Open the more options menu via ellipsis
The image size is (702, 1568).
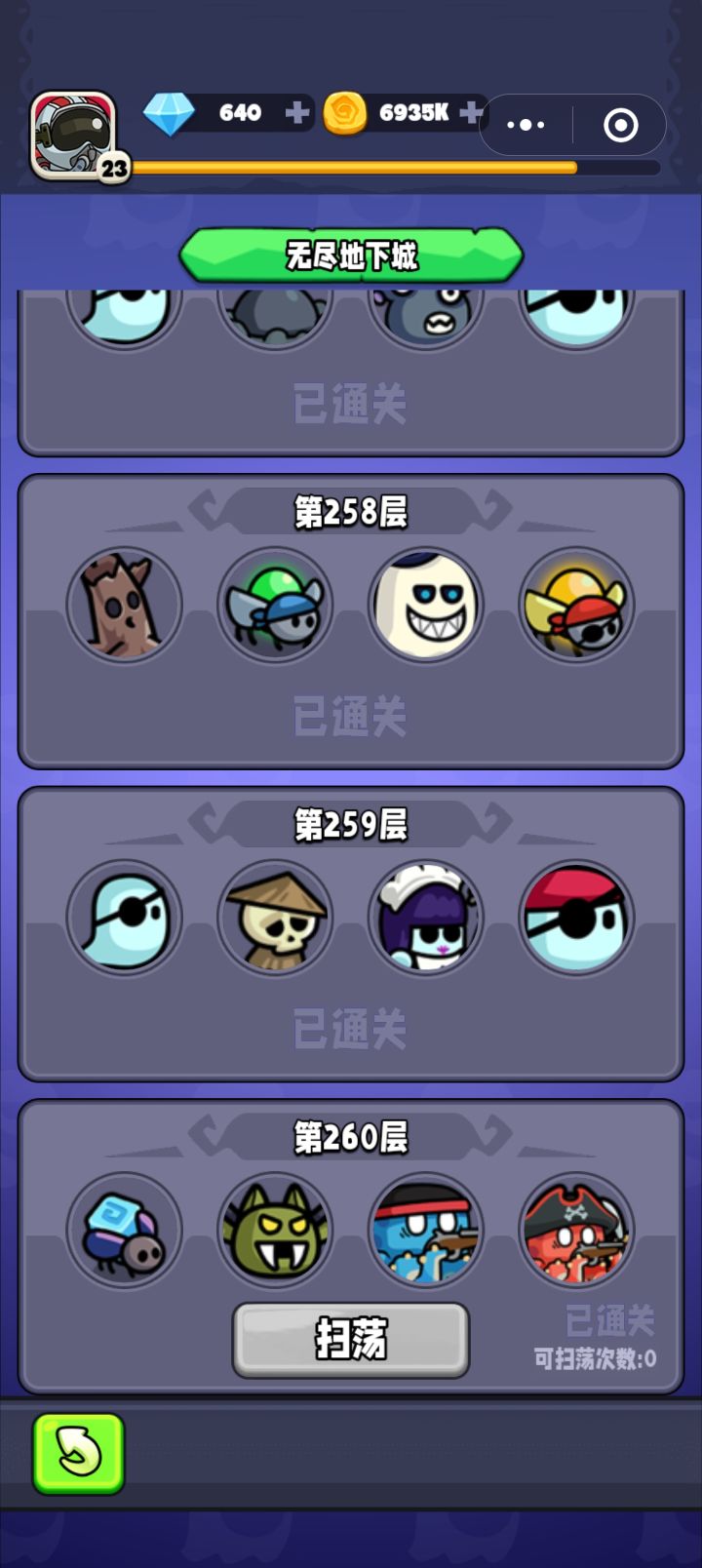[527, 125]
